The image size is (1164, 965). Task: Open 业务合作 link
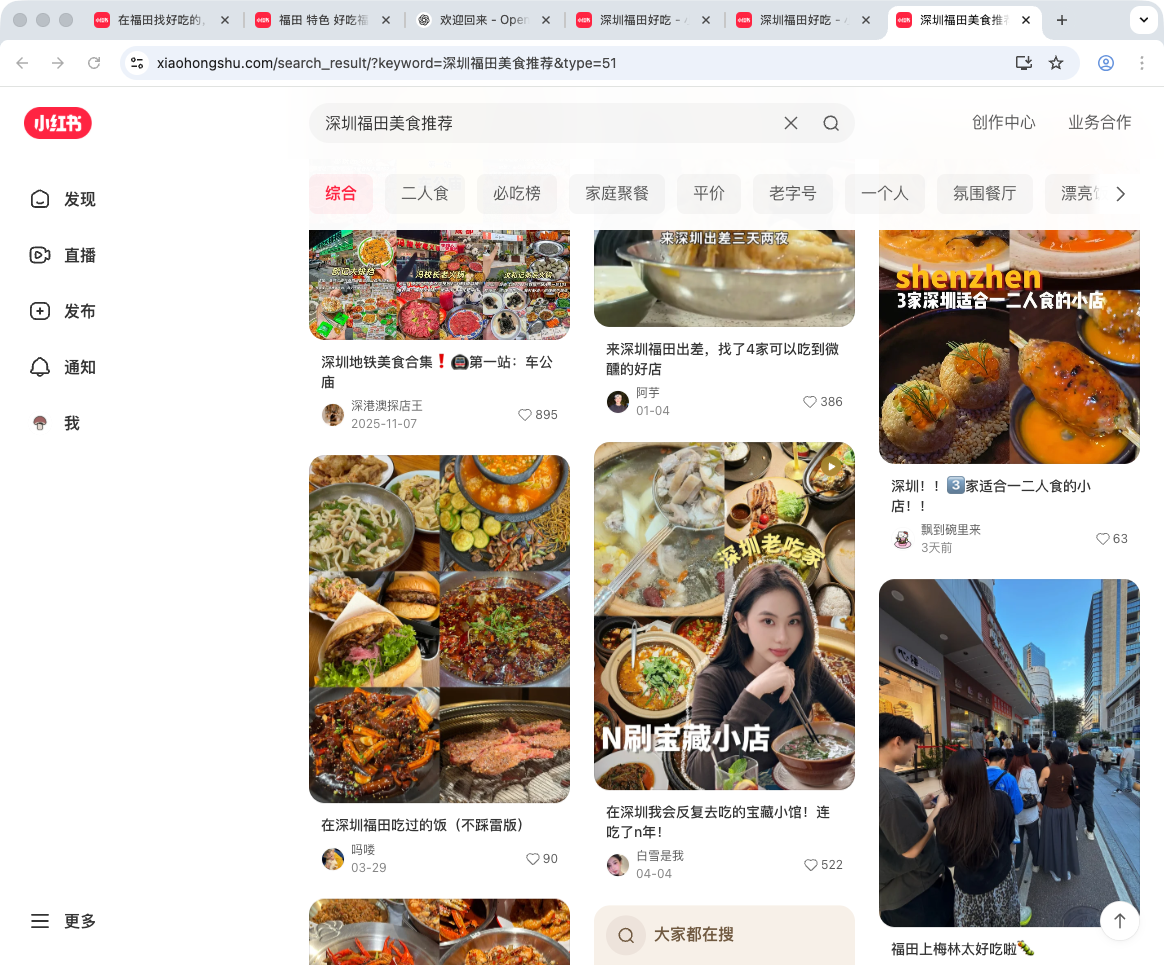coord(1099,122)
